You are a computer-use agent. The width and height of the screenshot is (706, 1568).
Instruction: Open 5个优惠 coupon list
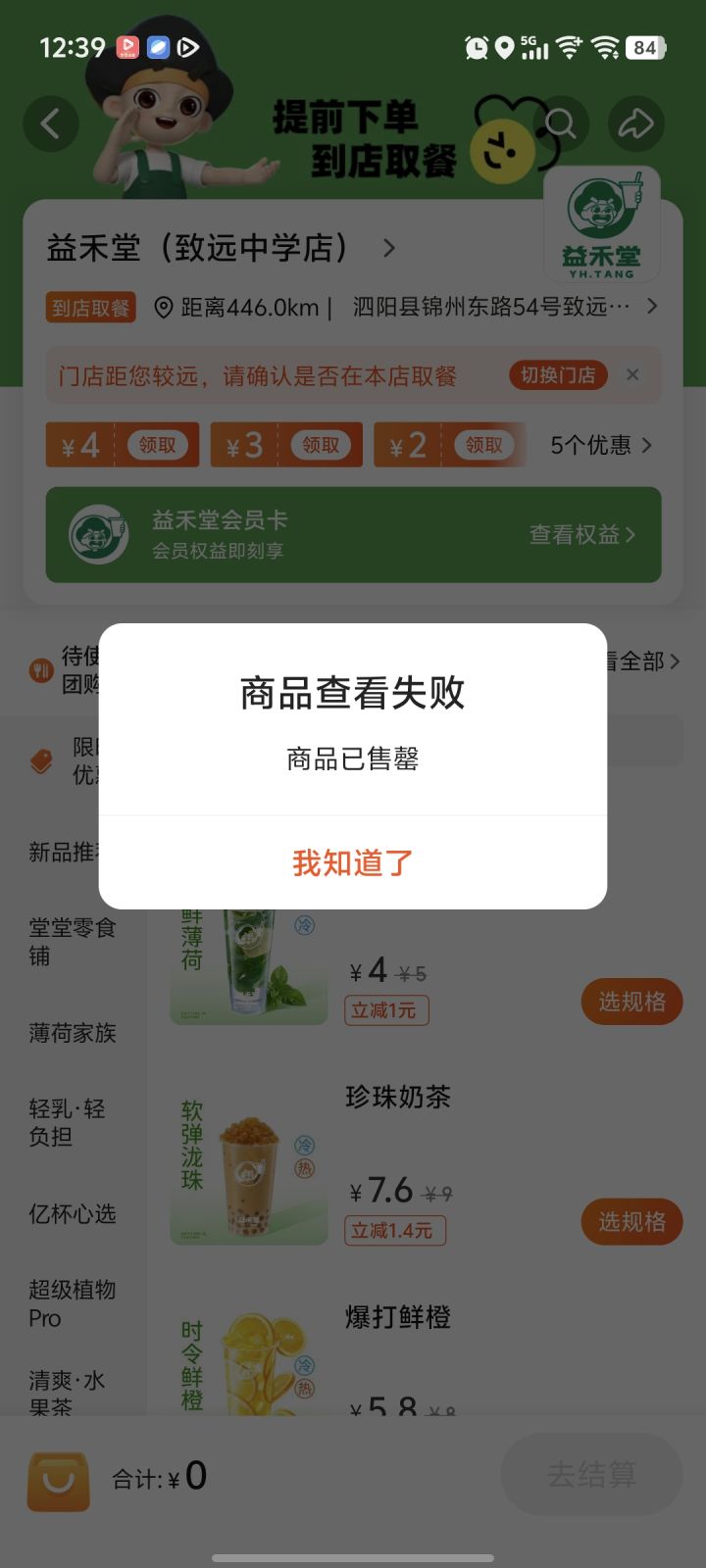click(x=598, y=445)
